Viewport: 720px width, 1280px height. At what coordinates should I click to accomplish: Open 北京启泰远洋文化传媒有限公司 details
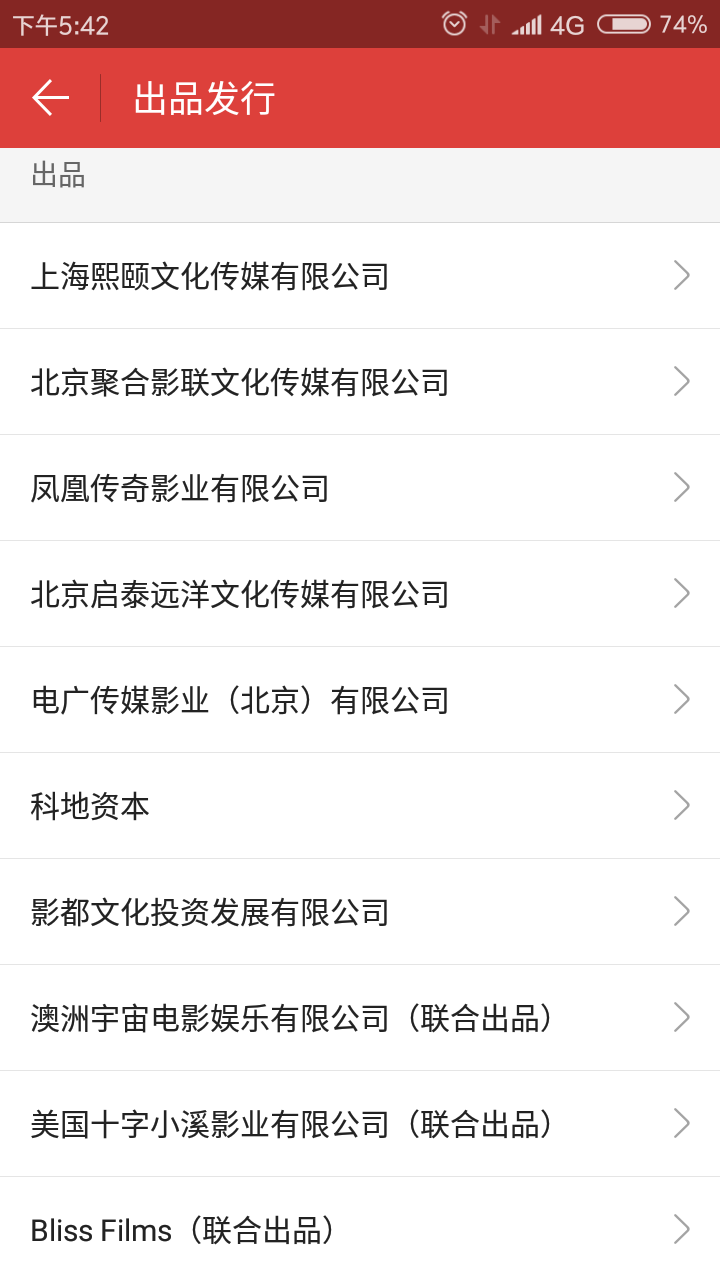(360, 594)
